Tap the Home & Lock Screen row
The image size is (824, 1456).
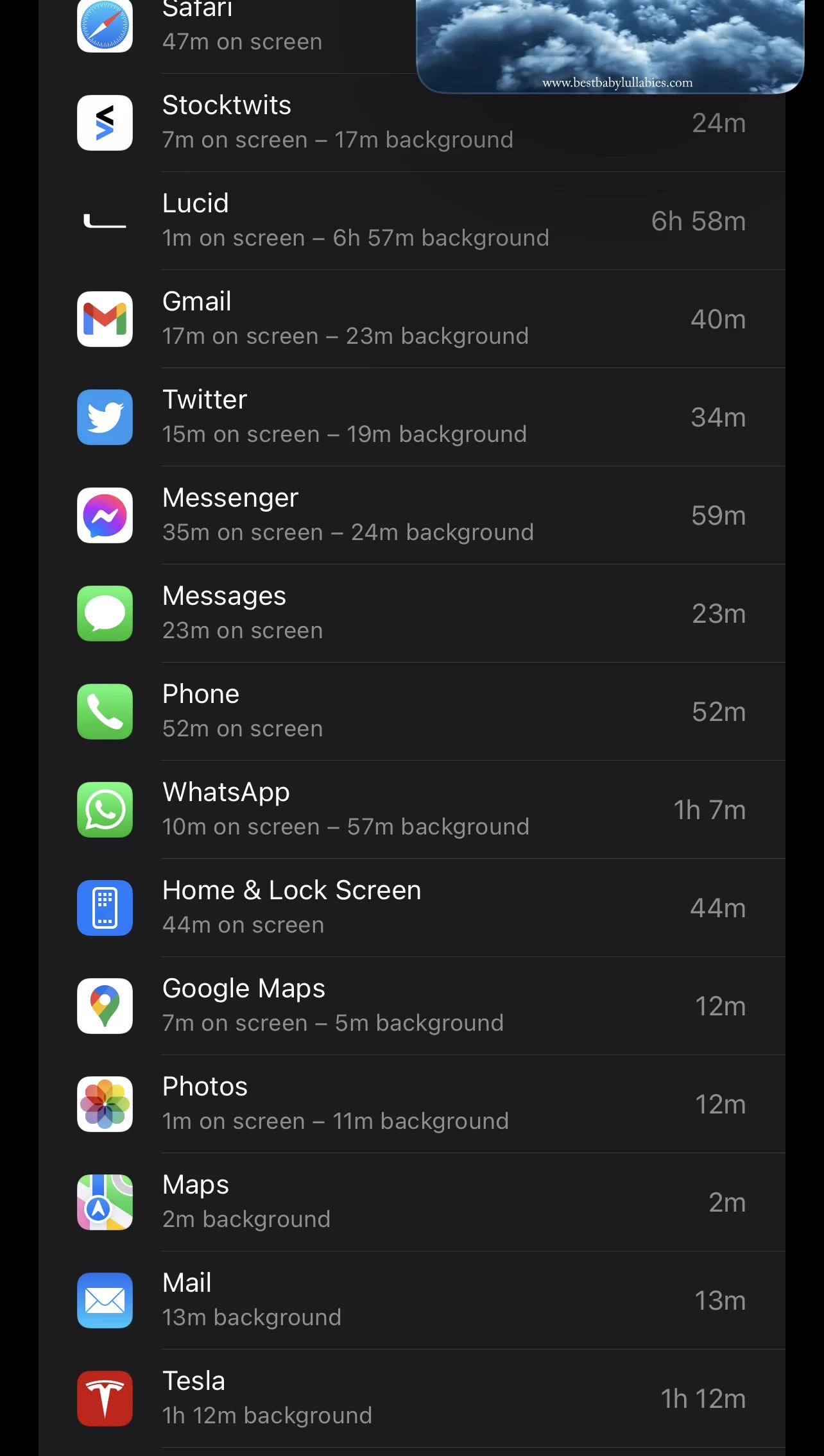[x=412, y=908]
